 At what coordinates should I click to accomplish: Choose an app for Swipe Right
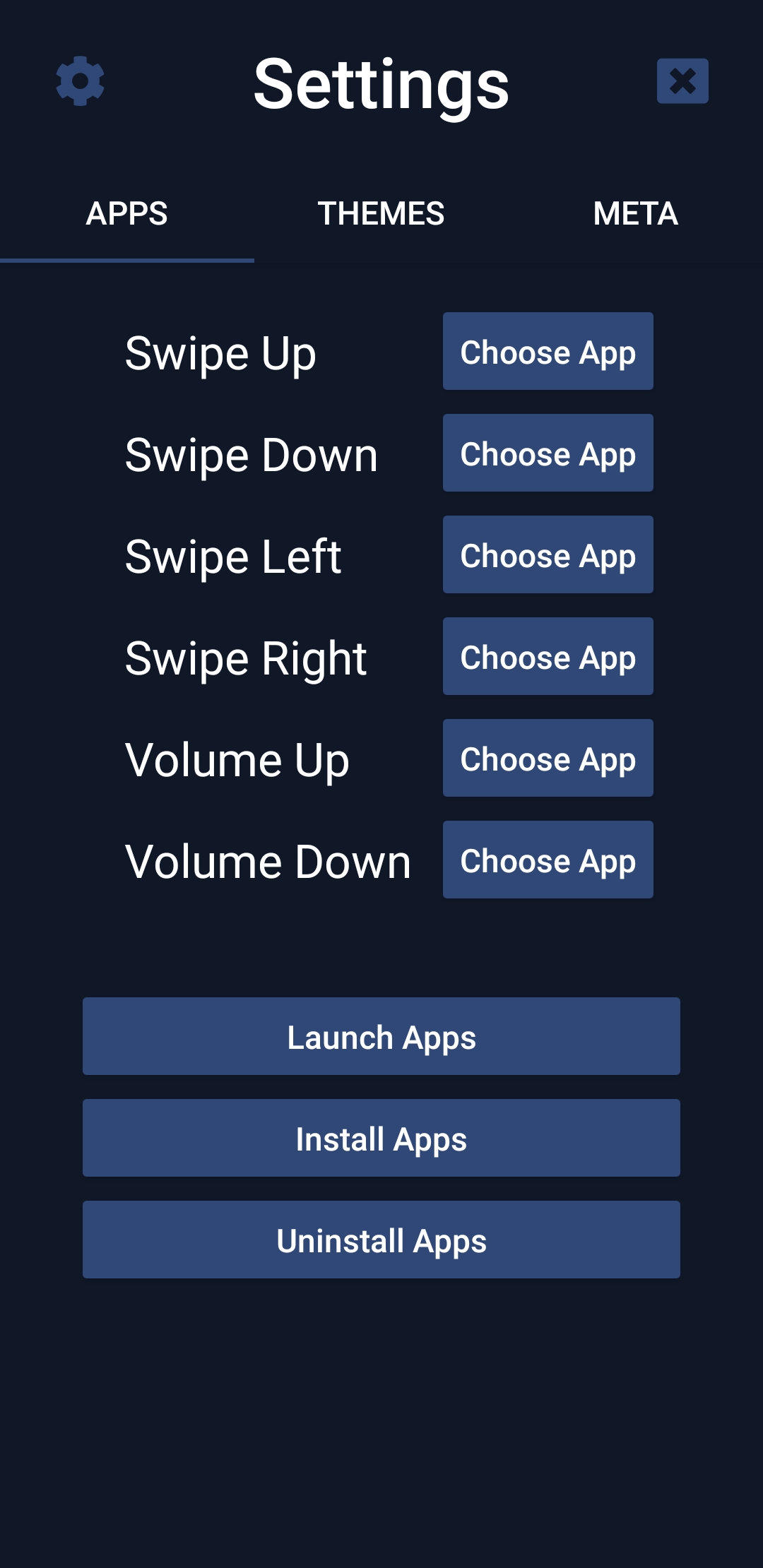548,656
